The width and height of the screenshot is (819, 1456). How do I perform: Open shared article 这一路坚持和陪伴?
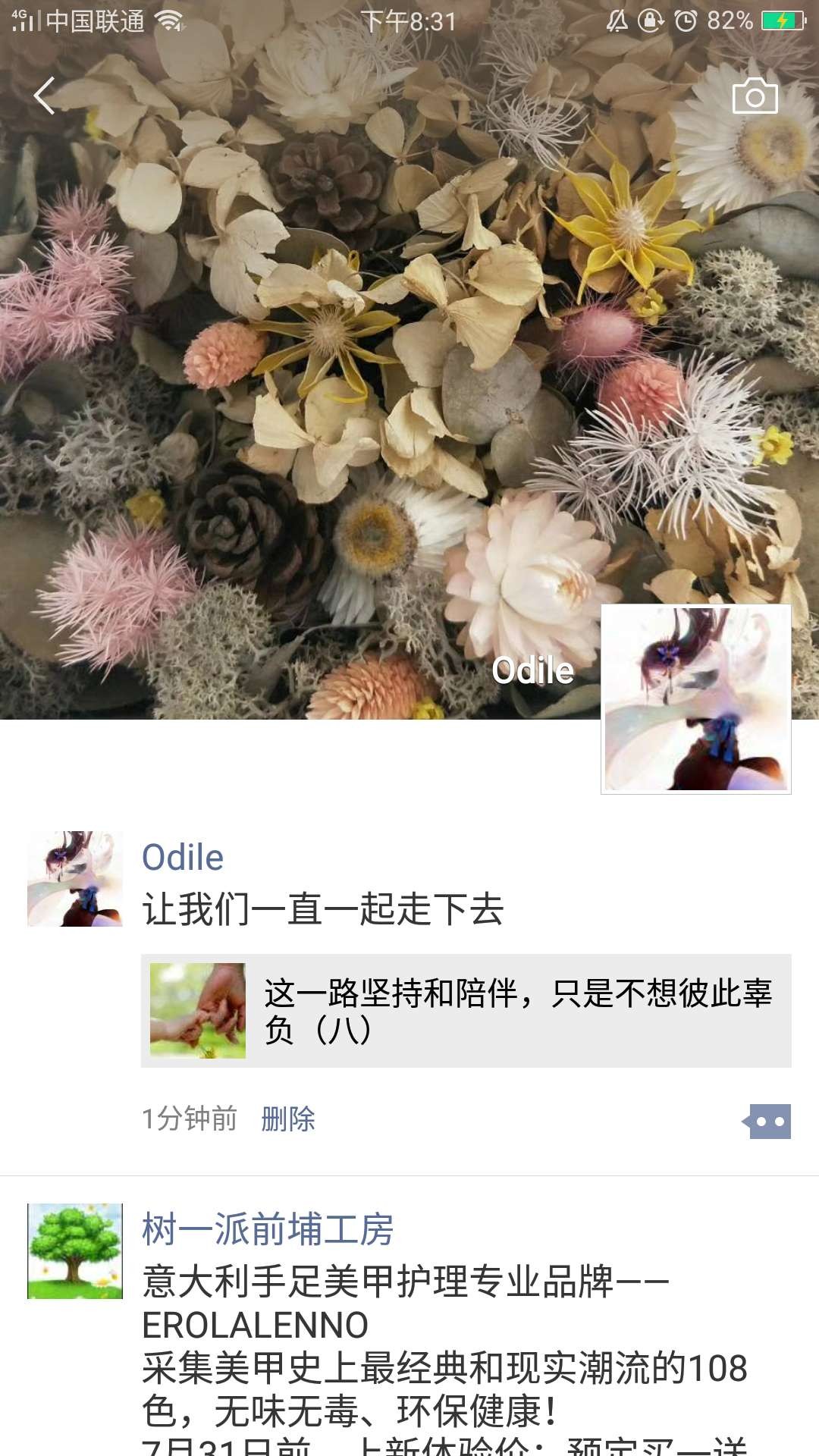tap(466, 1011)
